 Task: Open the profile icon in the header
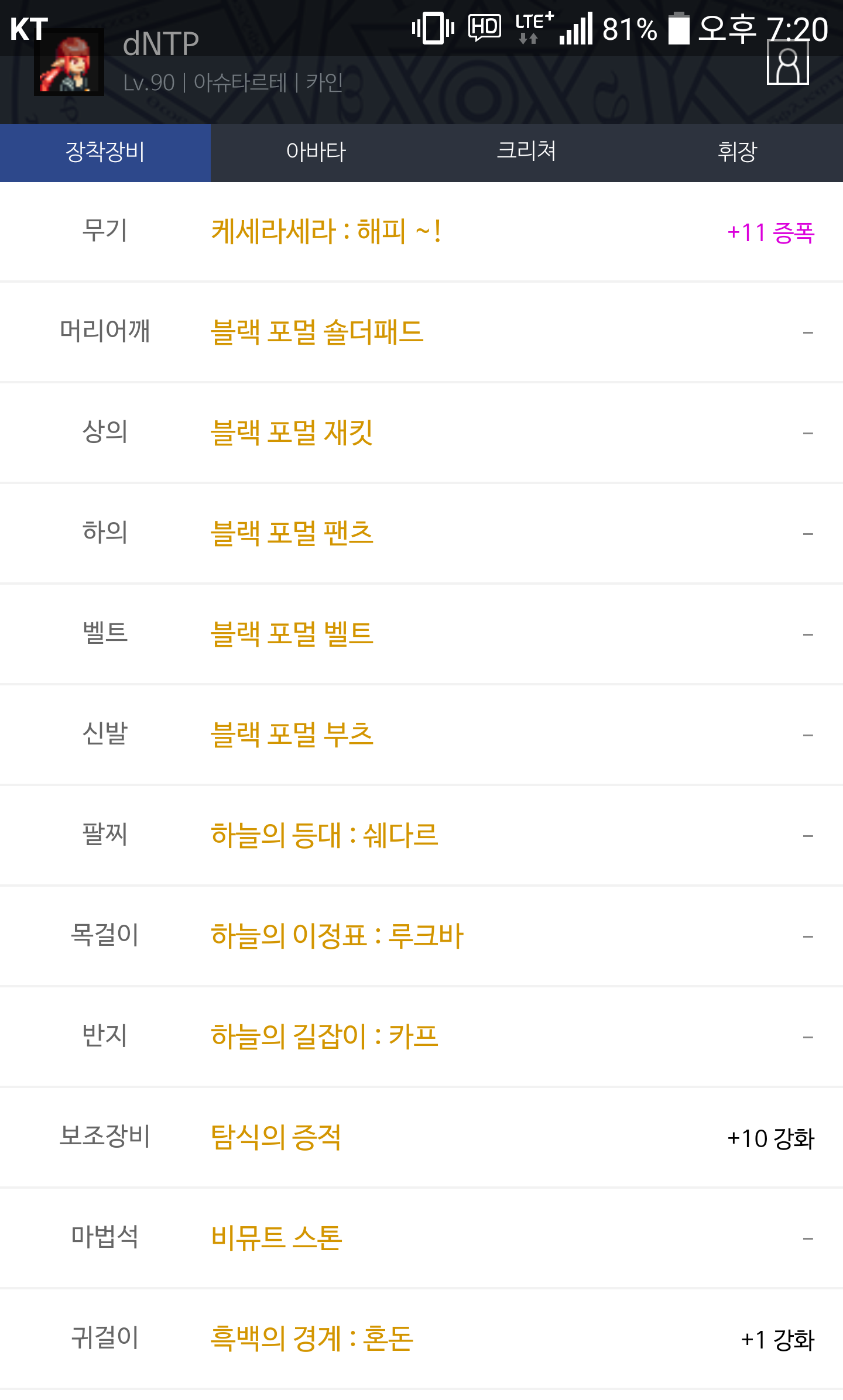pos(787,64)
